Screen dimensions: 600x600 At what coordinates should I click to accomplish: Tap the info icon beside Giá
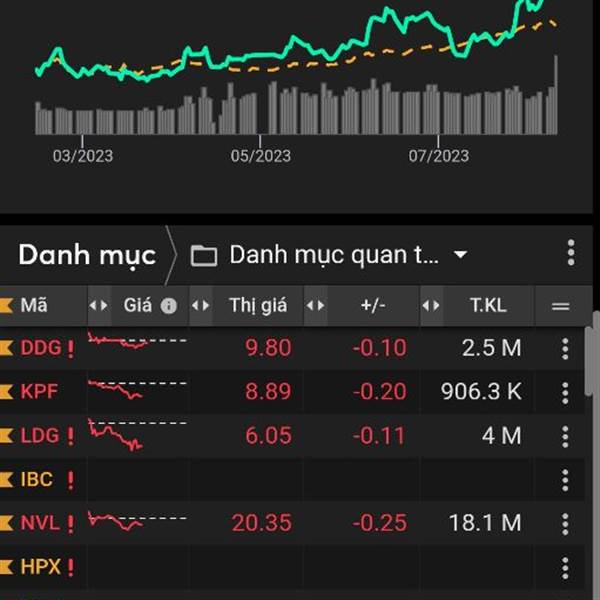point(169,306)
